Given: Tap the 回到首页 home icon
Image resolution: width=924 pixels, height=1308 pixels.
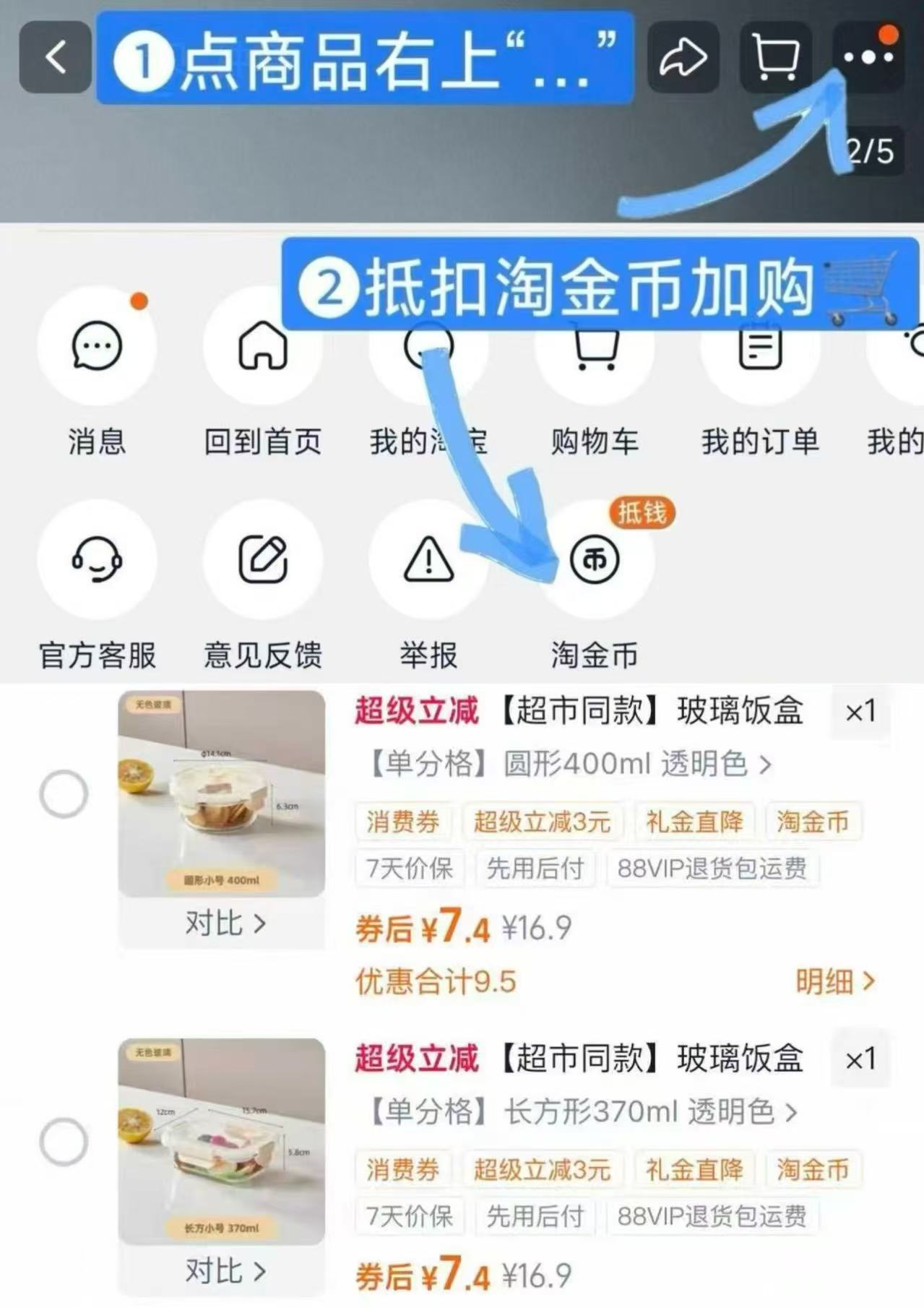Looking at the screenshot, I should click(x=262, y=347).
